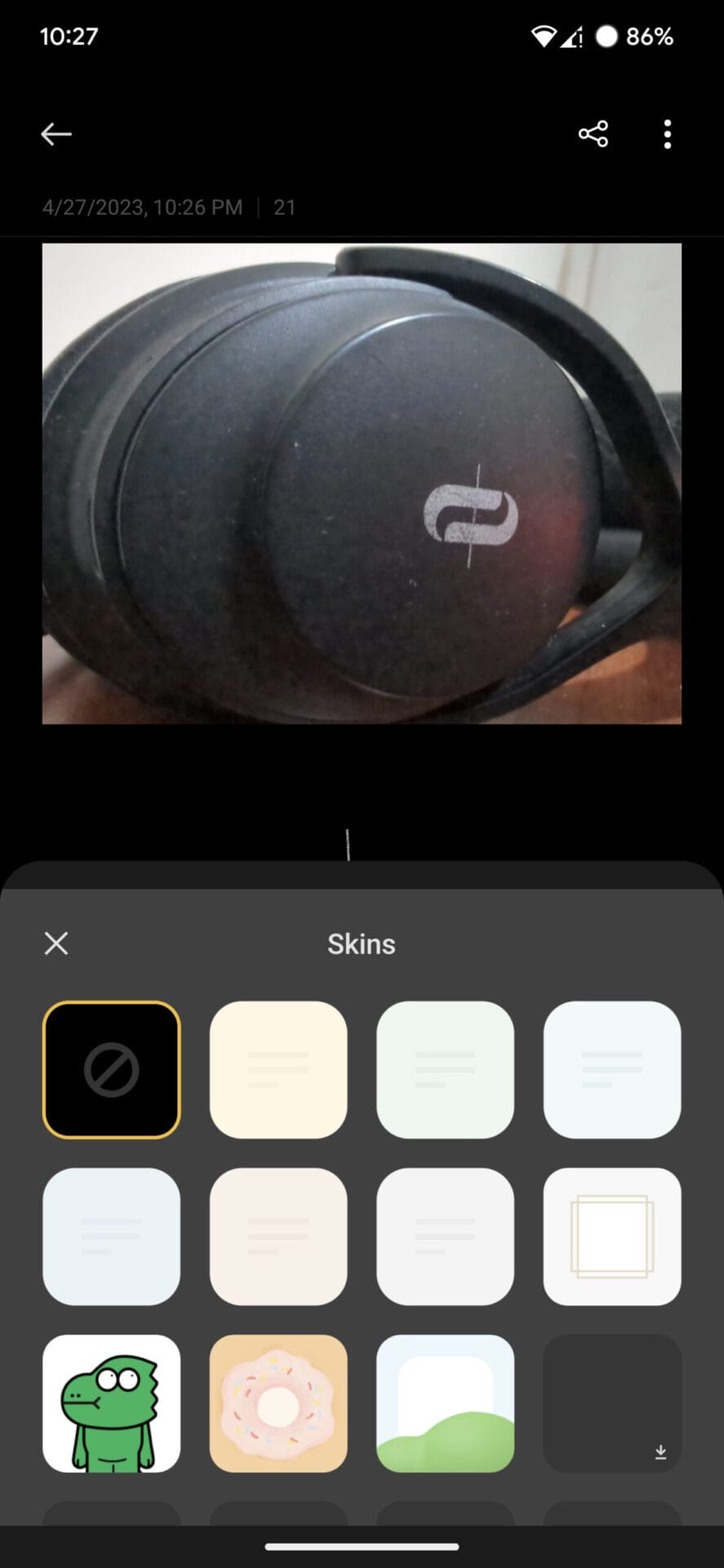Go back using the arrow icon
Viewport: 724px width, 1568px height.
[x=56, y=134]
